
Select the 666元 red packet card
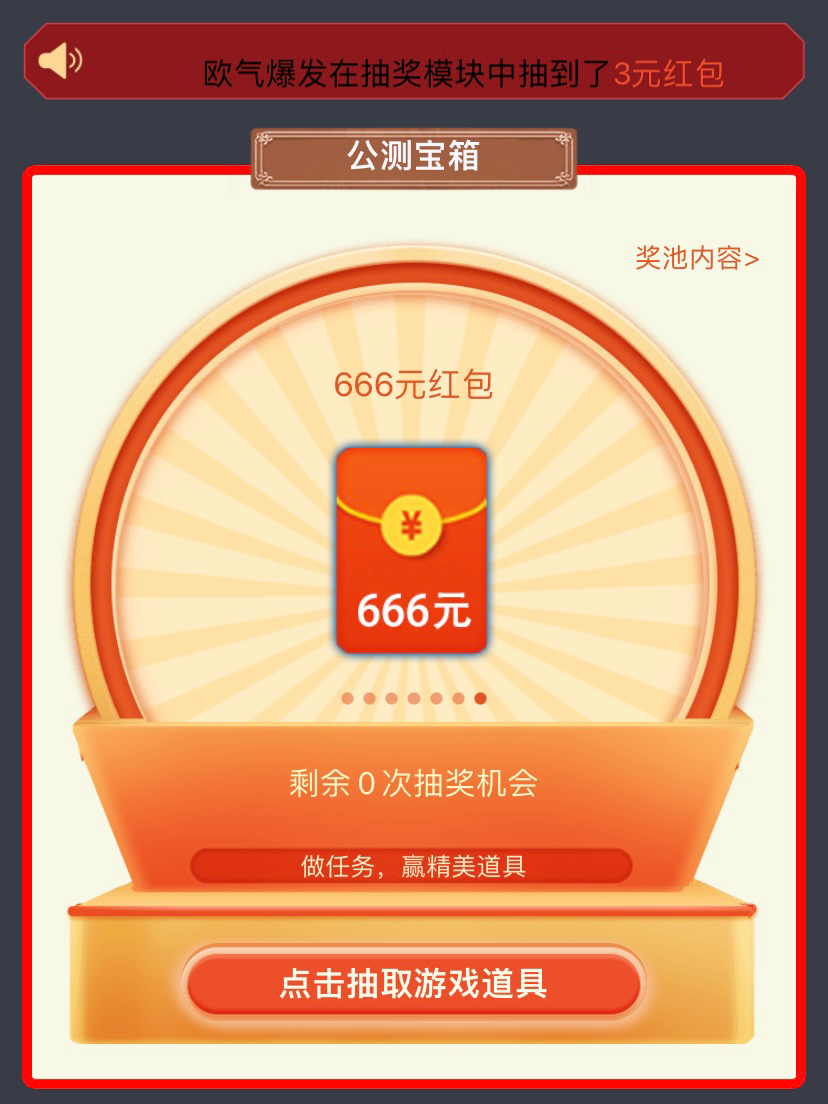point(412,550)
